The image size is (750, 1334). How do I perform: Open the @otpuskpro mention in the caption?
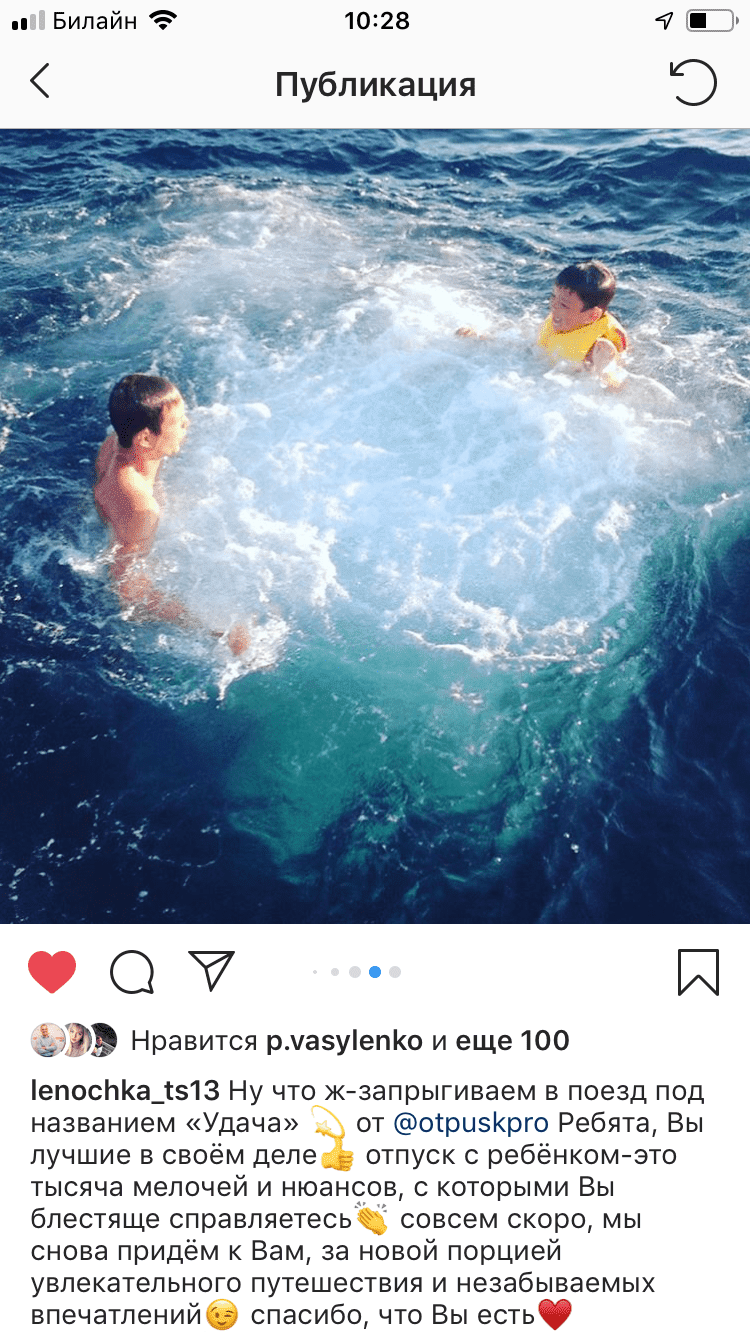click(x=472, y=1123)
